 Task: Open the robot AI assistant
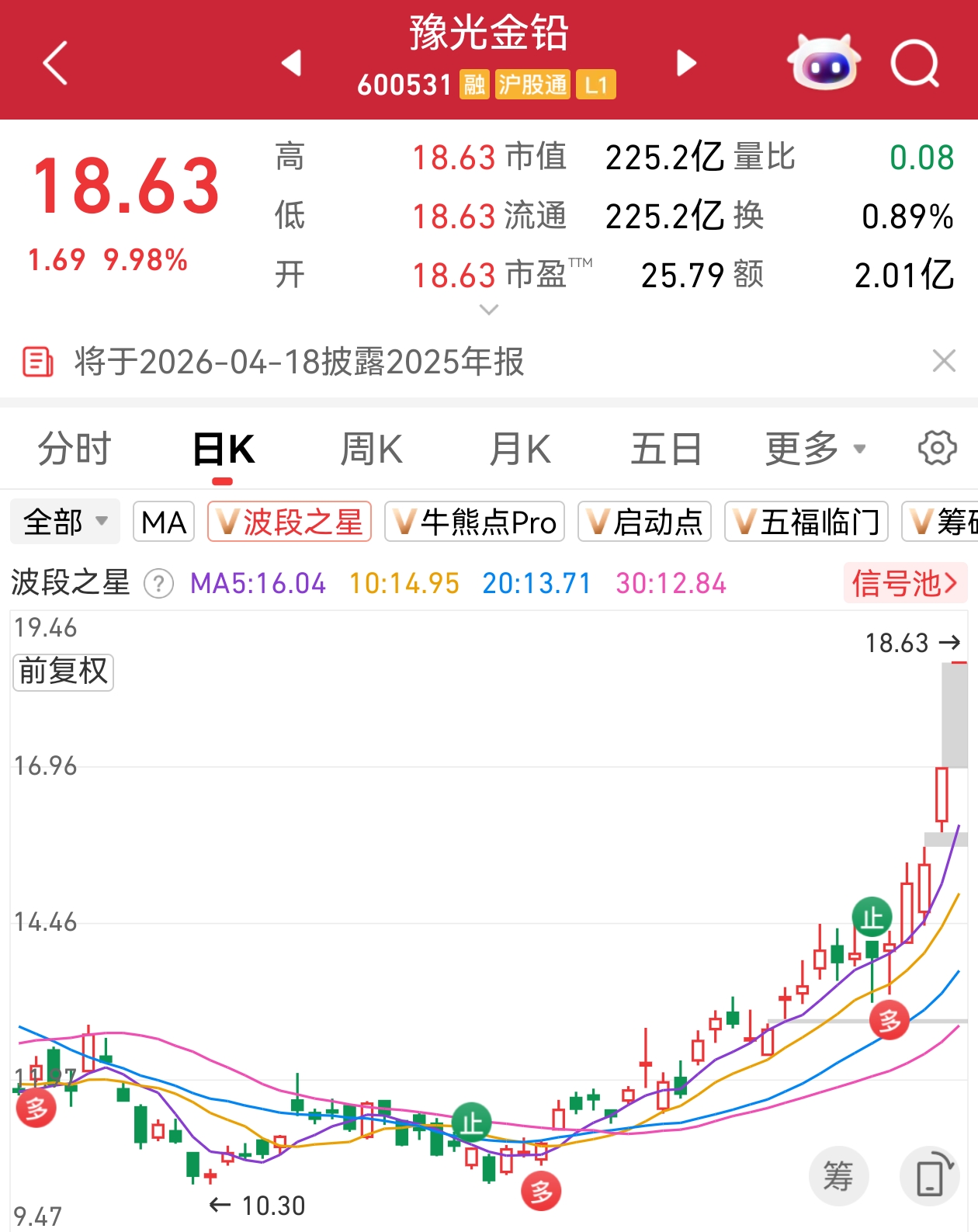point(823,63)
